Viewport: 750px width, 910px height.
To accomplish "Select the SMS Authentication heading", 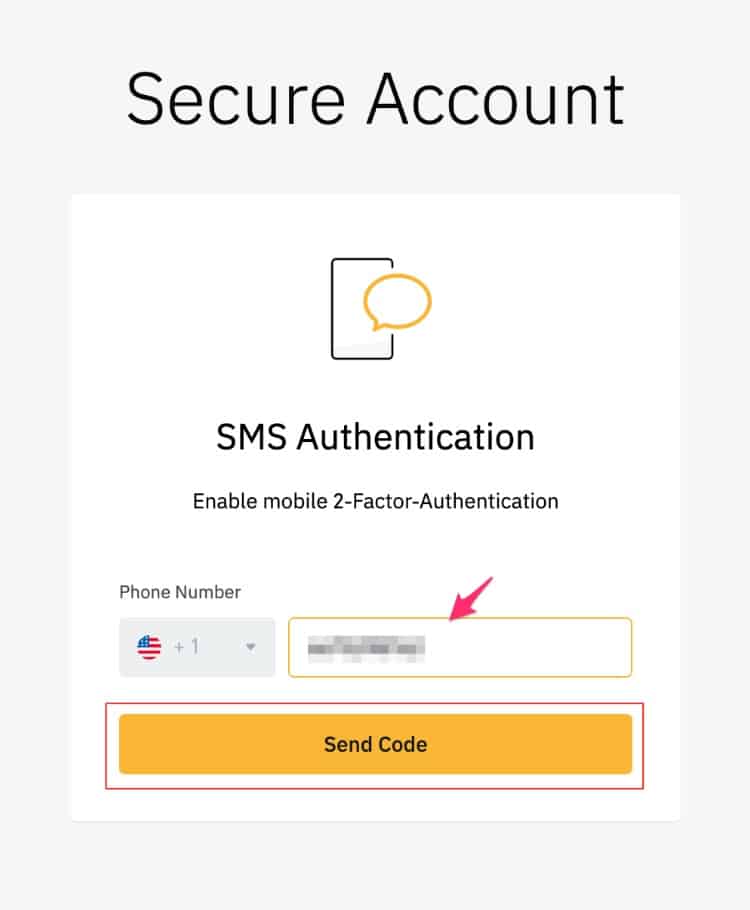I will click(x=375, y=436).
